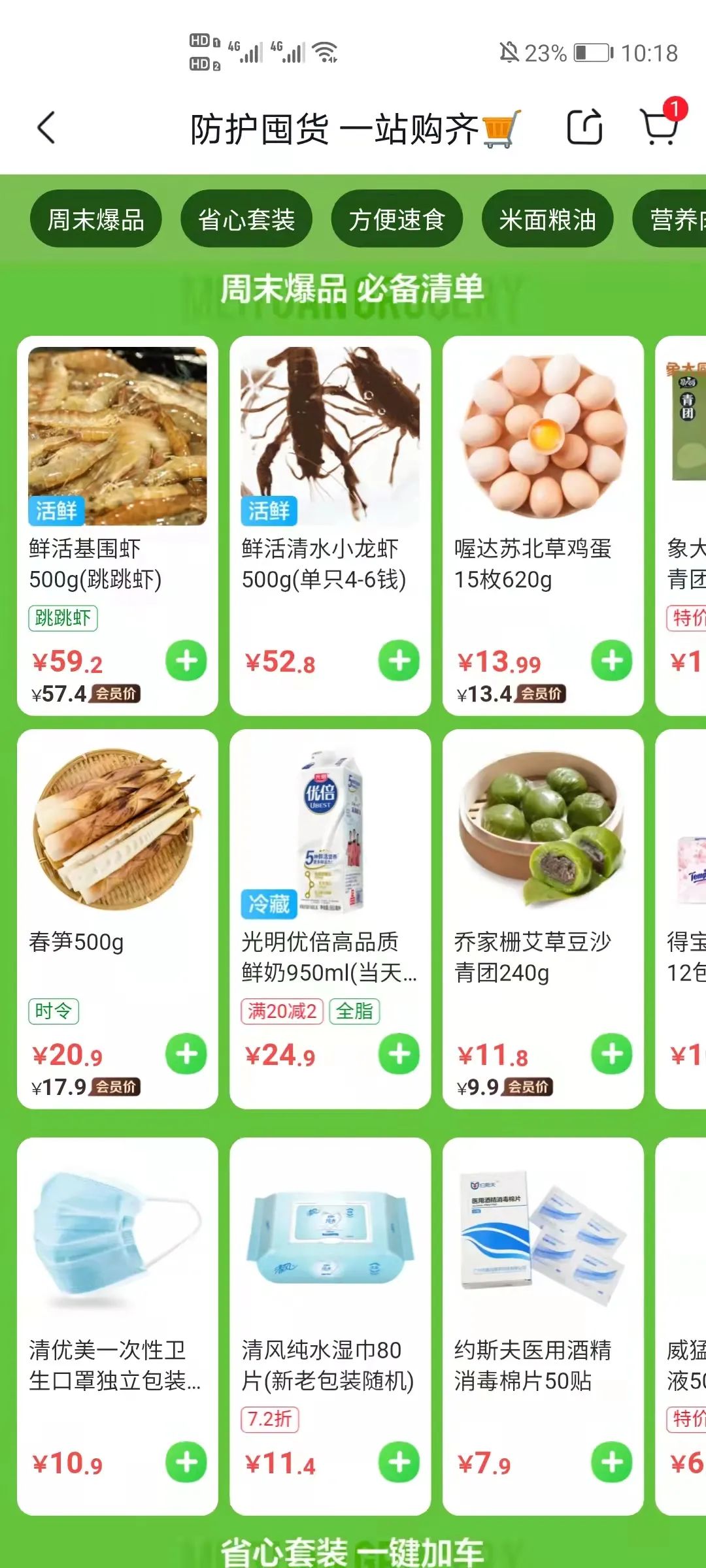View 光明优倍高品质鲜奶 product details
Viewport: 706px width, 1568px height.
330,849
